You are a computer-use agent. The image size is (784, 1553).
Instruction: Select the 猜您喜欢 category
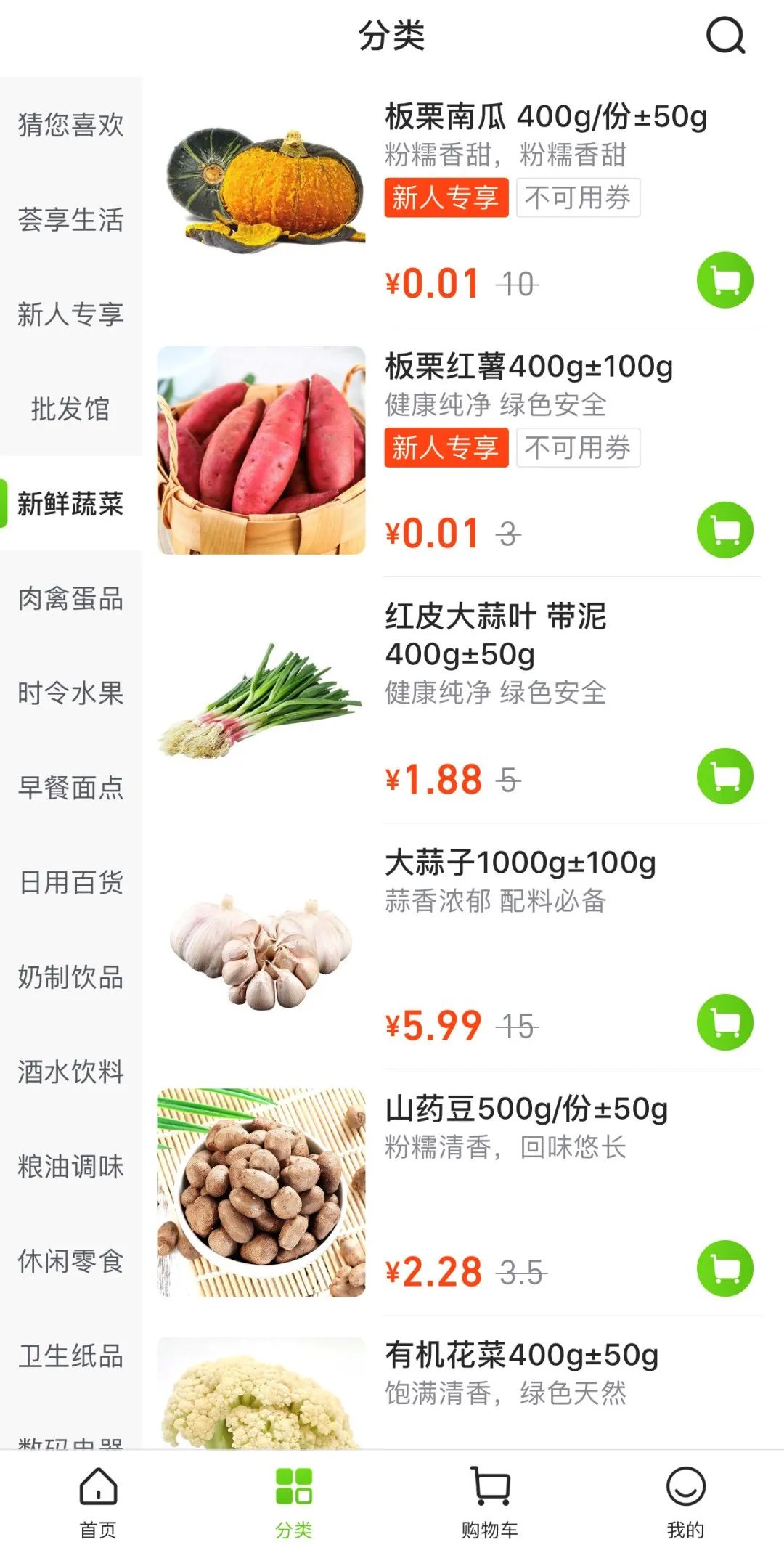[x=70, y=125]
